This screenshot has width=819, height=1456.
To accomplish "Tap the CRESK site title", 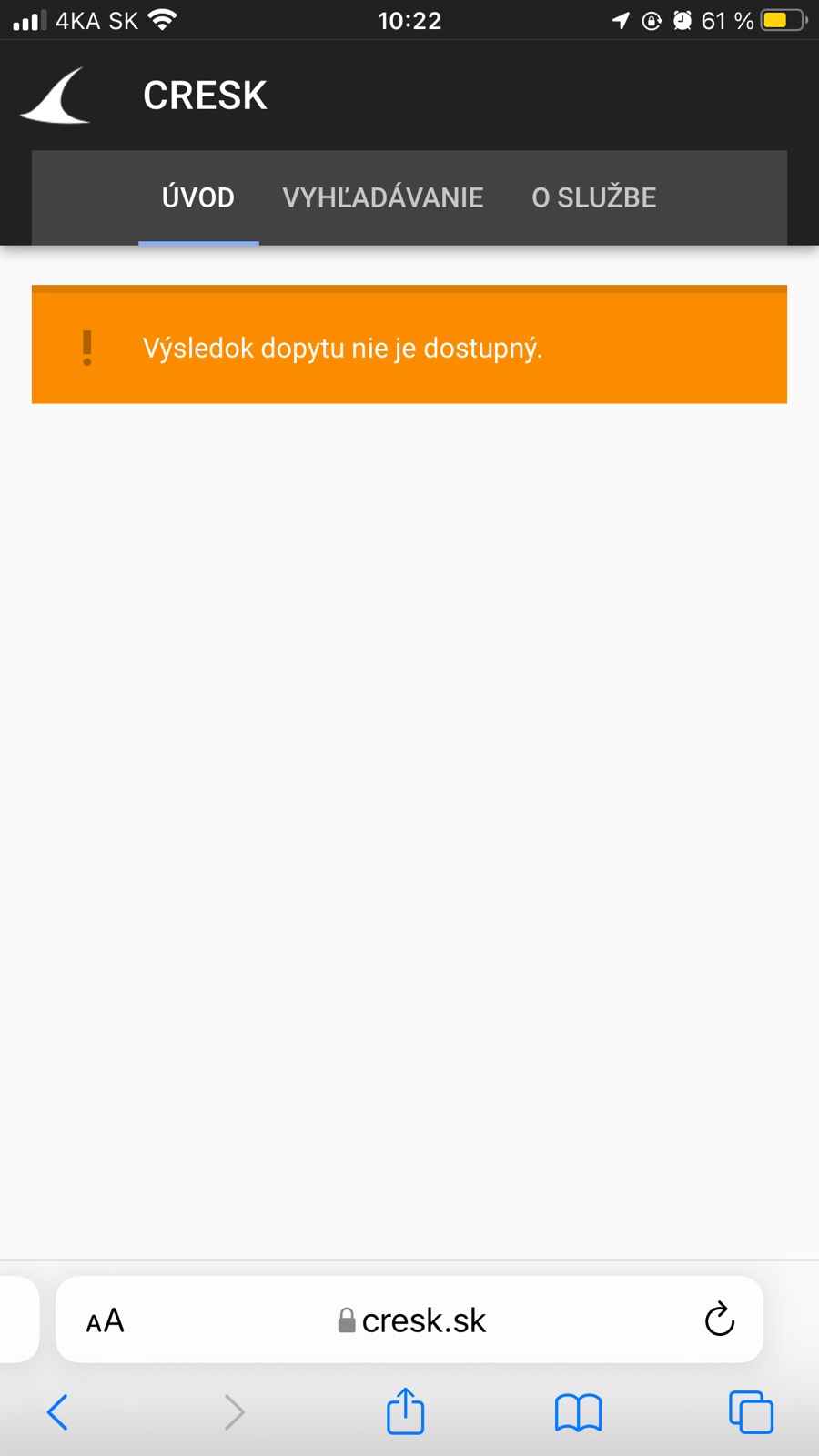I will (205, 96).
